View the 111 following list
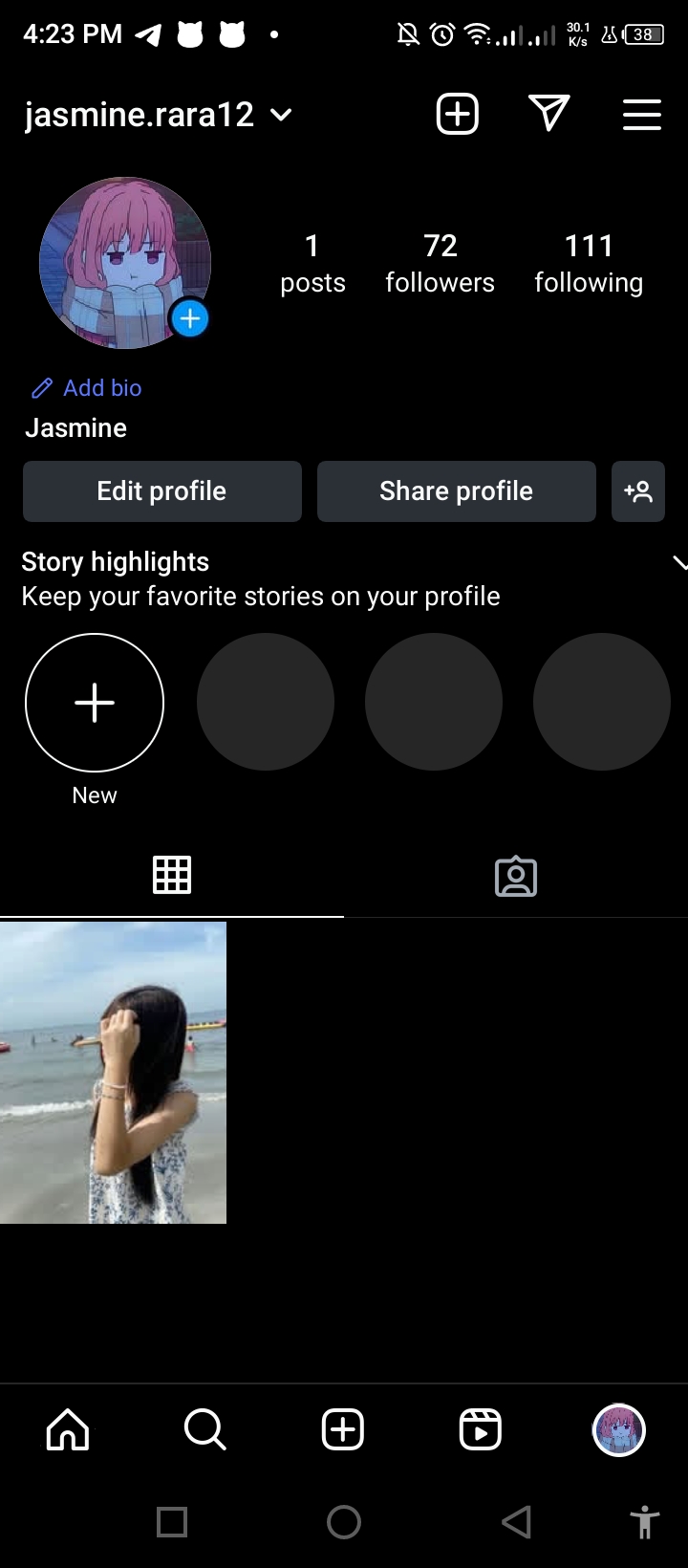Viewport: 688px width, 1568px height. tap(589, 263)
